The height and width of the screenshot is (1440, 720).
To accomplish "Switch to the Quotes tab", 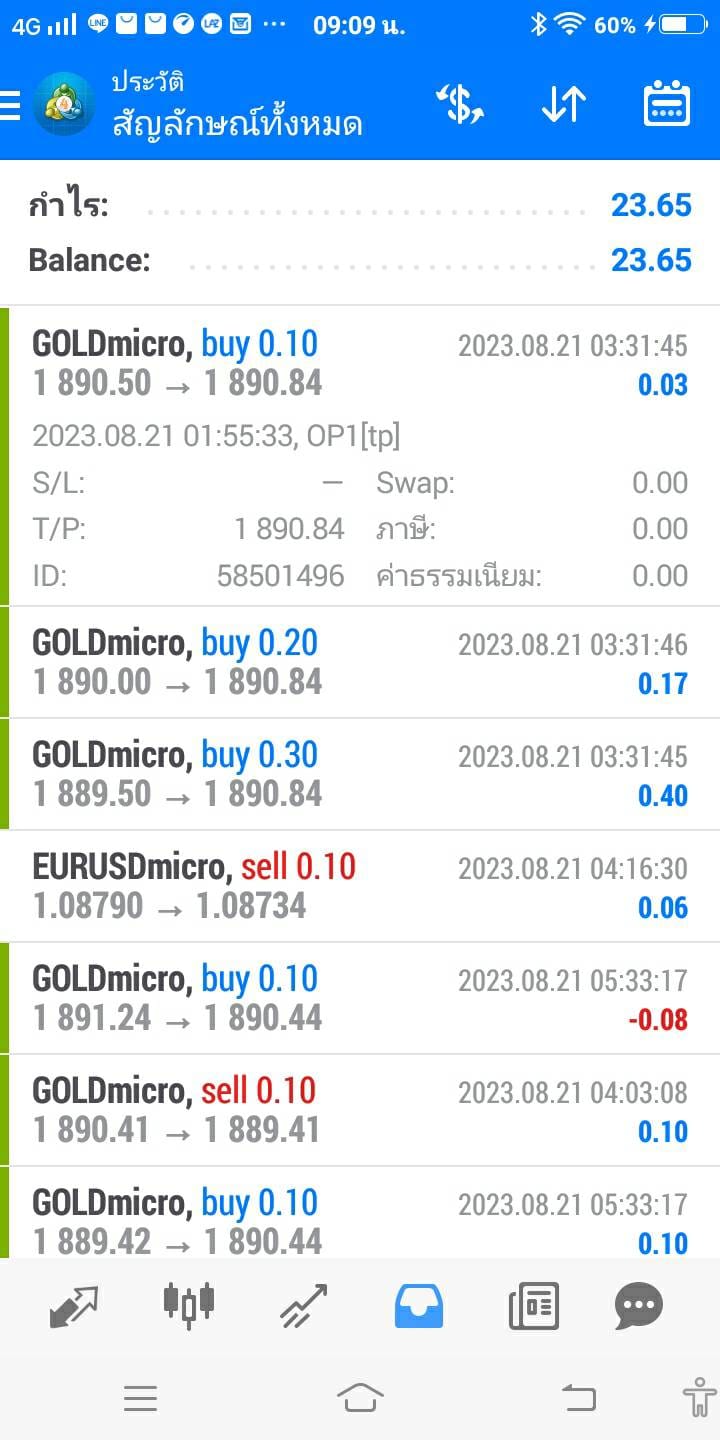I will click(75, 1306).
